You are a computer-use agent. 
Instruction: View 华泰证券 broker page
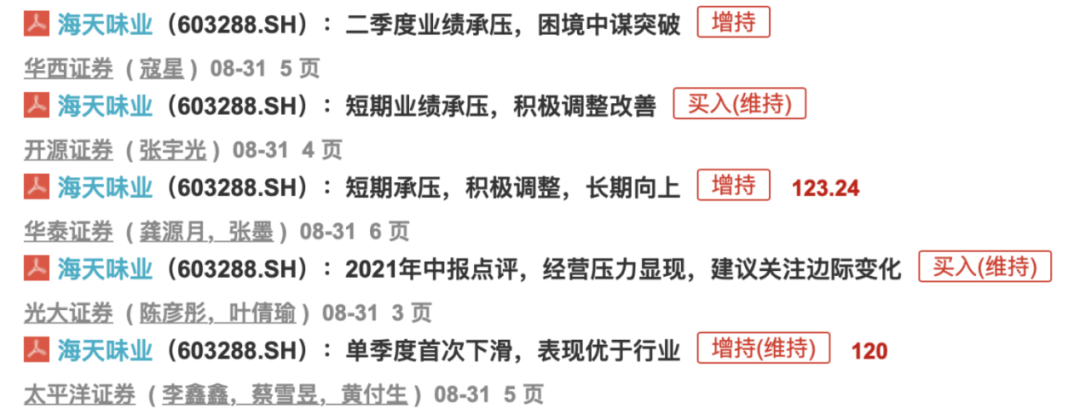[x=68, y=232]
